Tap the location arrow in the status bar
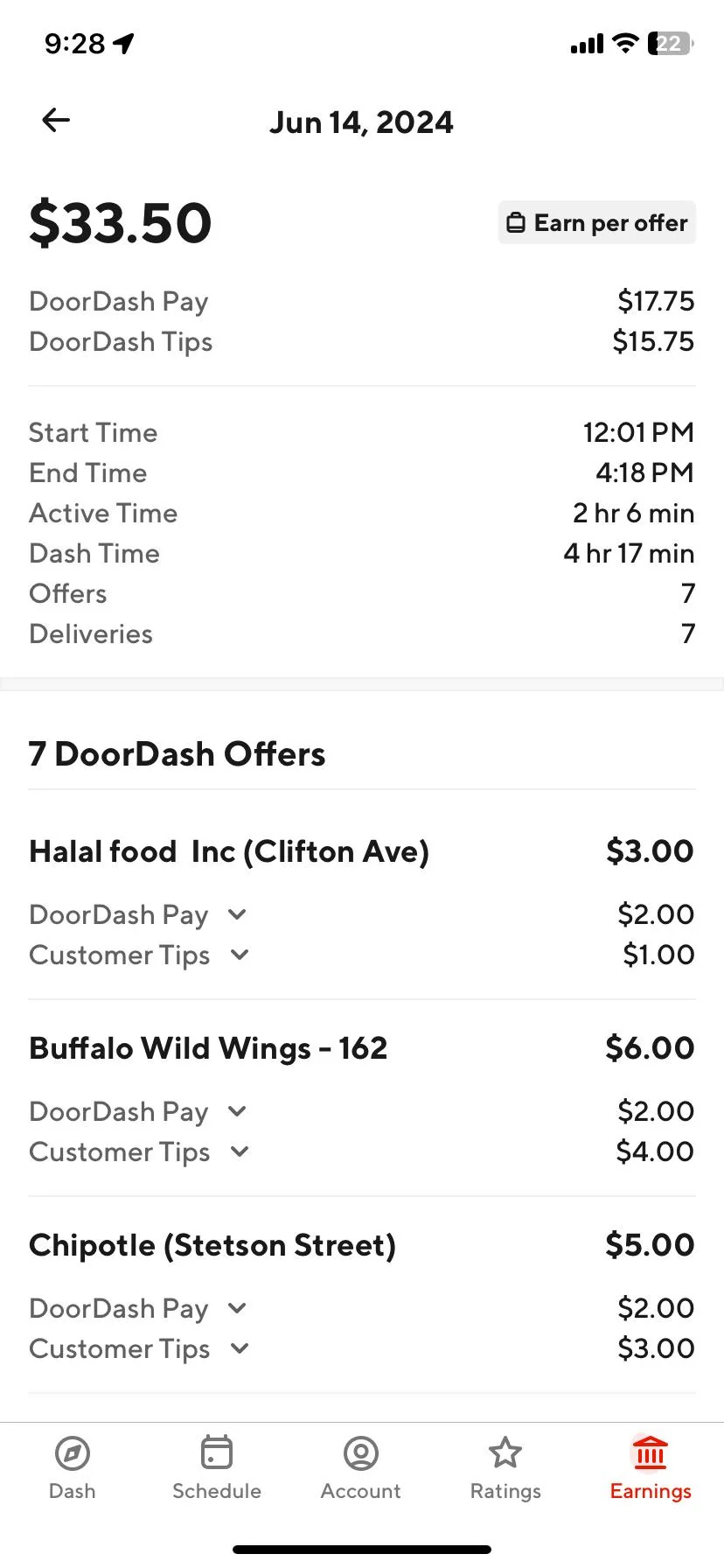Screen dimensions: 724x1568 pyautogui.click(x=124, y=42)
